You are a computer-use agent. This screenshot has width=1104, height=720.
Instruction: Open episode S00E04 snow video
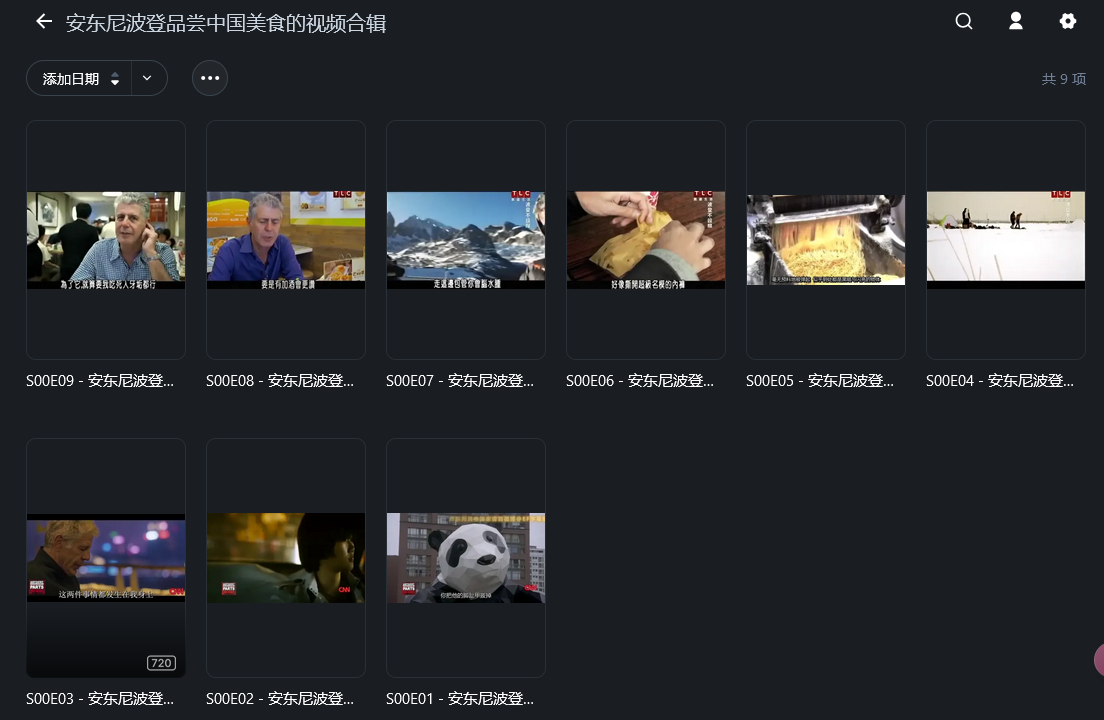tap(1006, 240)
